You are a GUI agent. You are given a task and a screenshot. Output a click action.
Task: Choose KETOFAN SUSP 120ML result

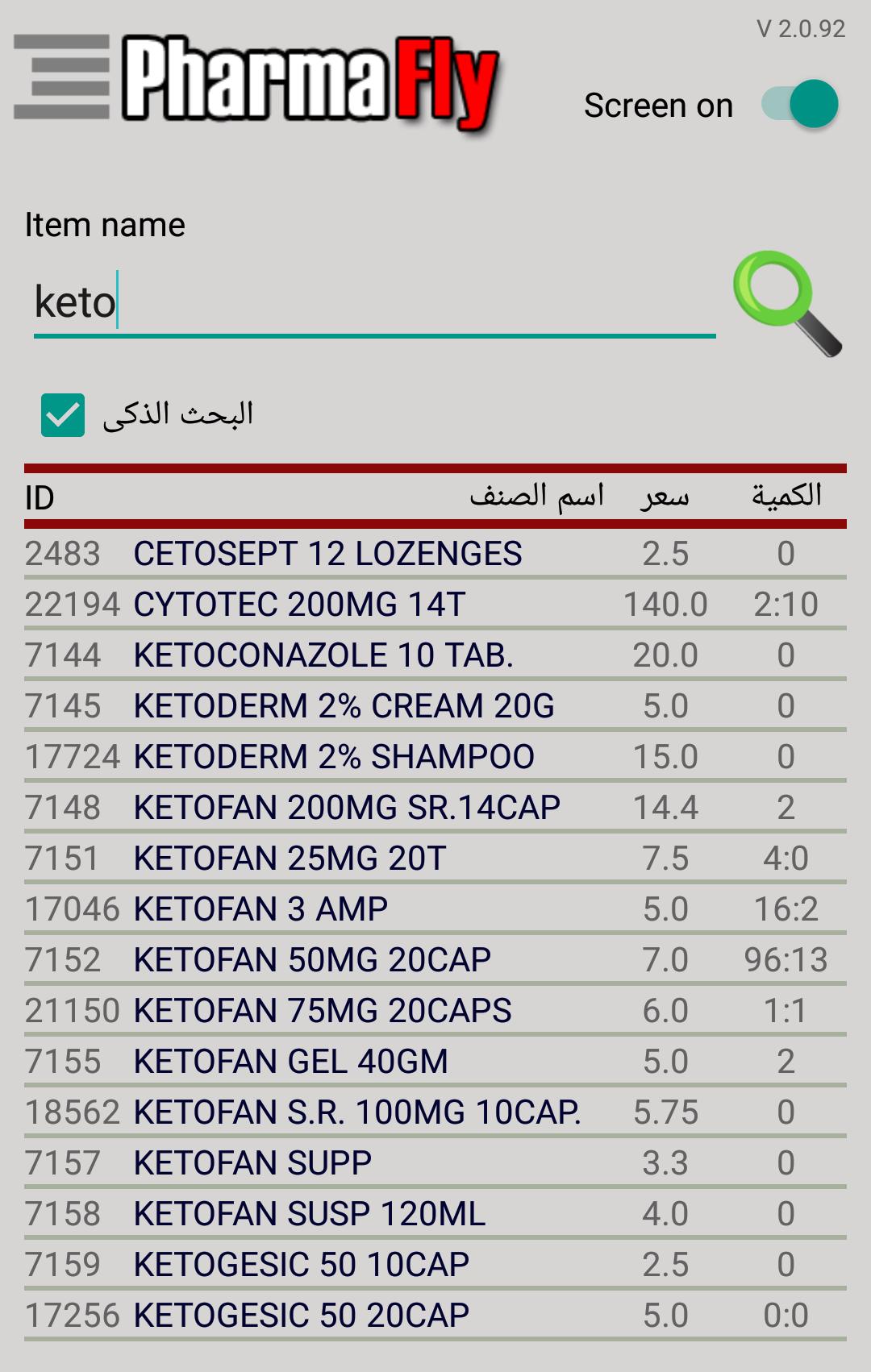pos(310,1214)
